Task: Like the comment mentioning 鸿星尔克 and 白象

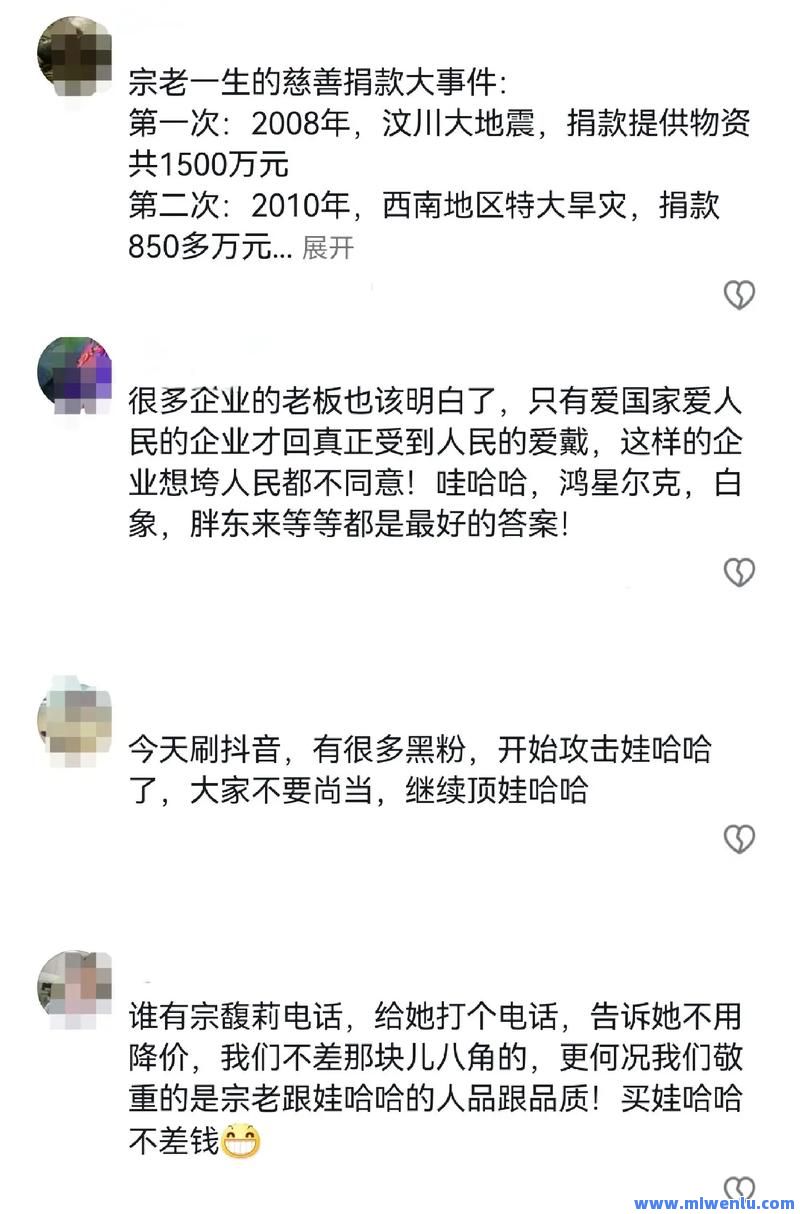Action: tap(739, 572)
